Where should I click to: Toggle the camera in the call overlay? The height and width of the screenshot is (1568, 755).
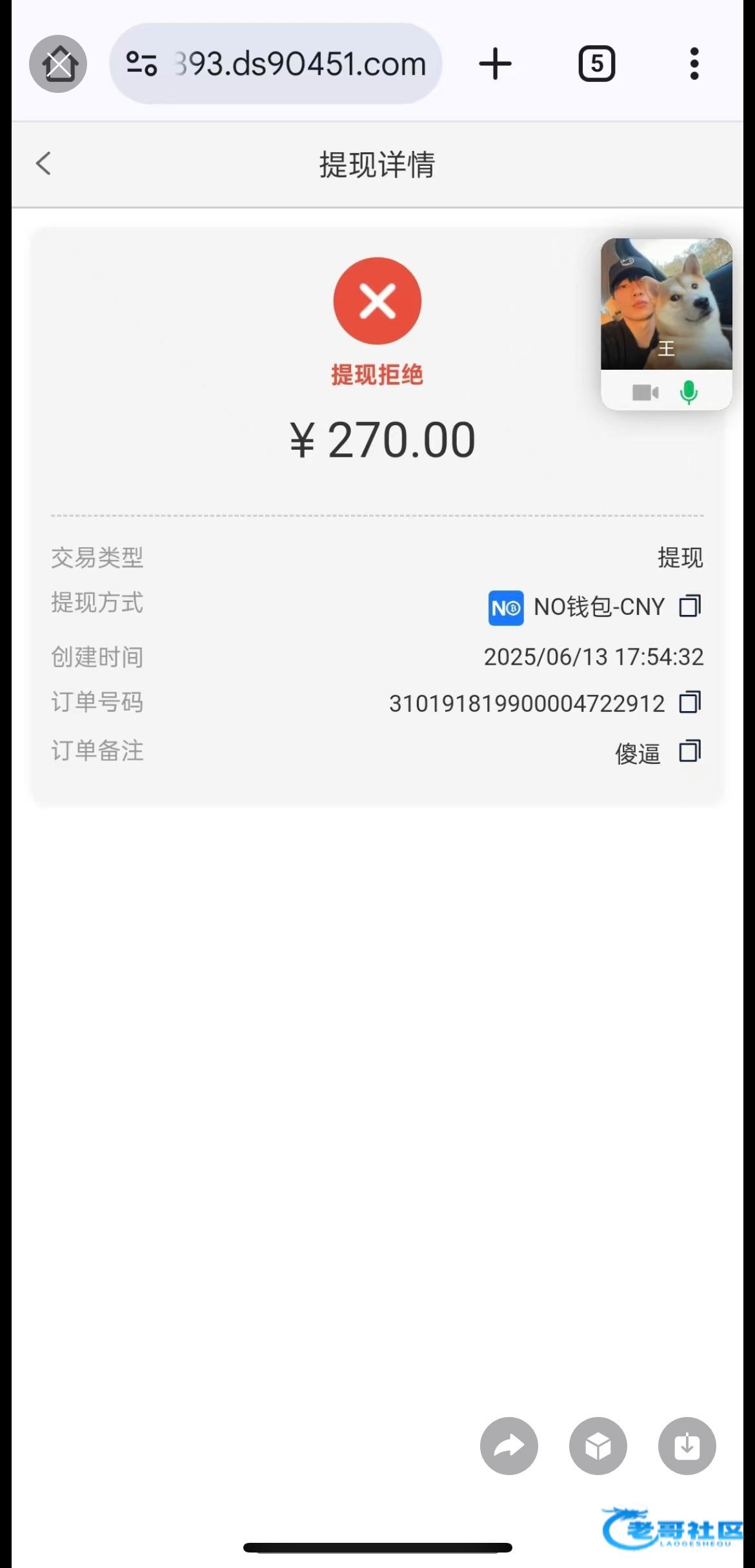tap(645, 392)
